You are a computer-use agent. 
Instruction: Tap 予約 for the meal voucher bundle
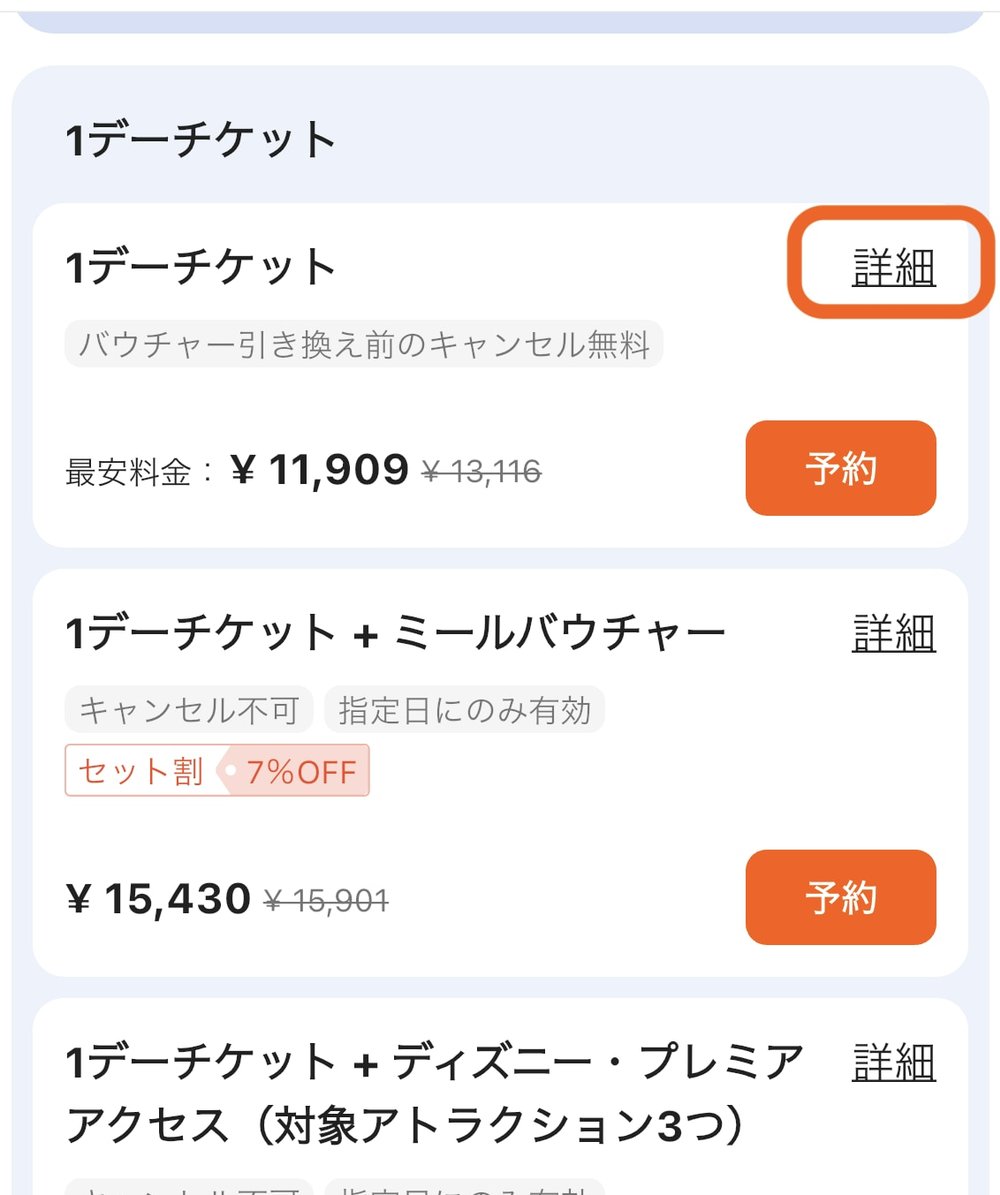pos(840,898)
